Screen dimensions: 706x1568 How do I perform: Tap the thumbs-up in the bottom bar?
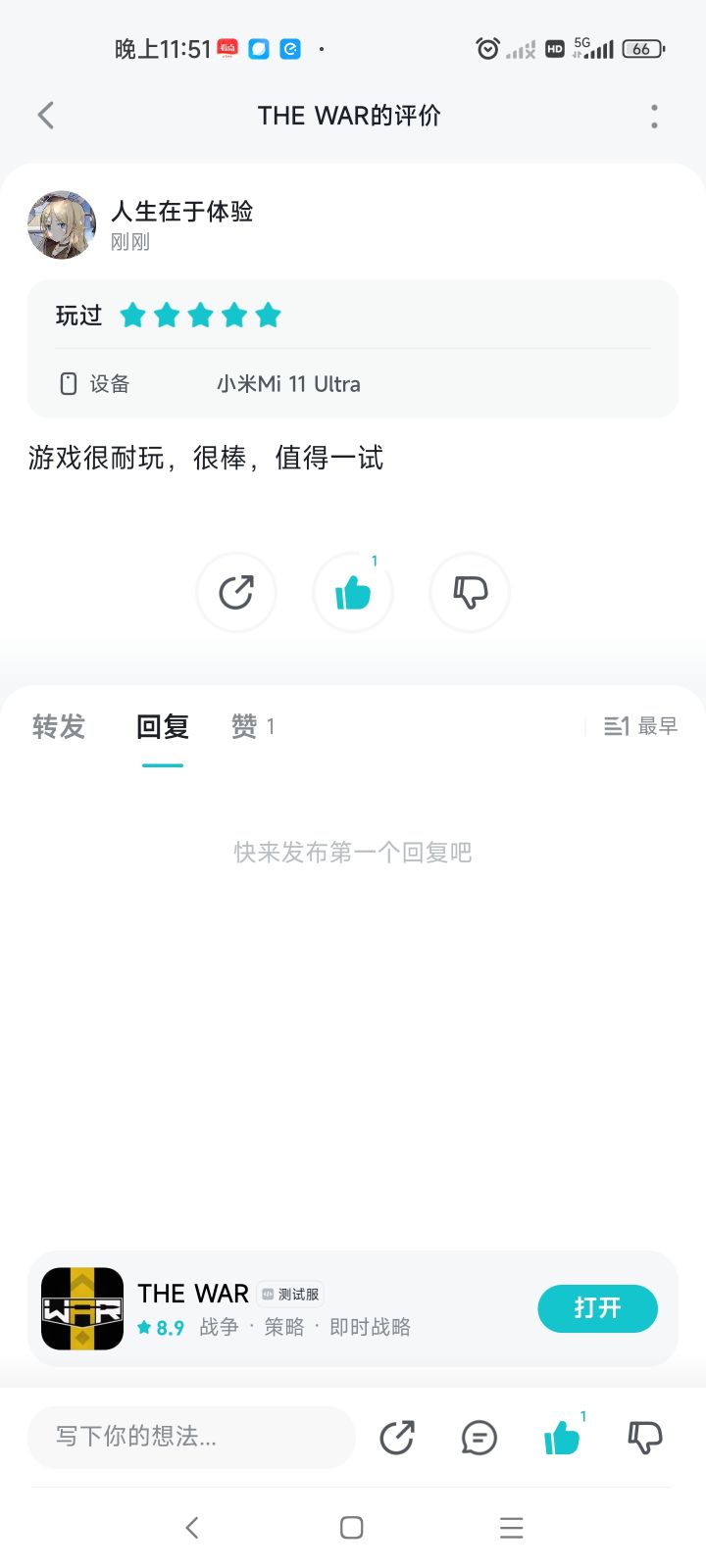click(562, 1438)
